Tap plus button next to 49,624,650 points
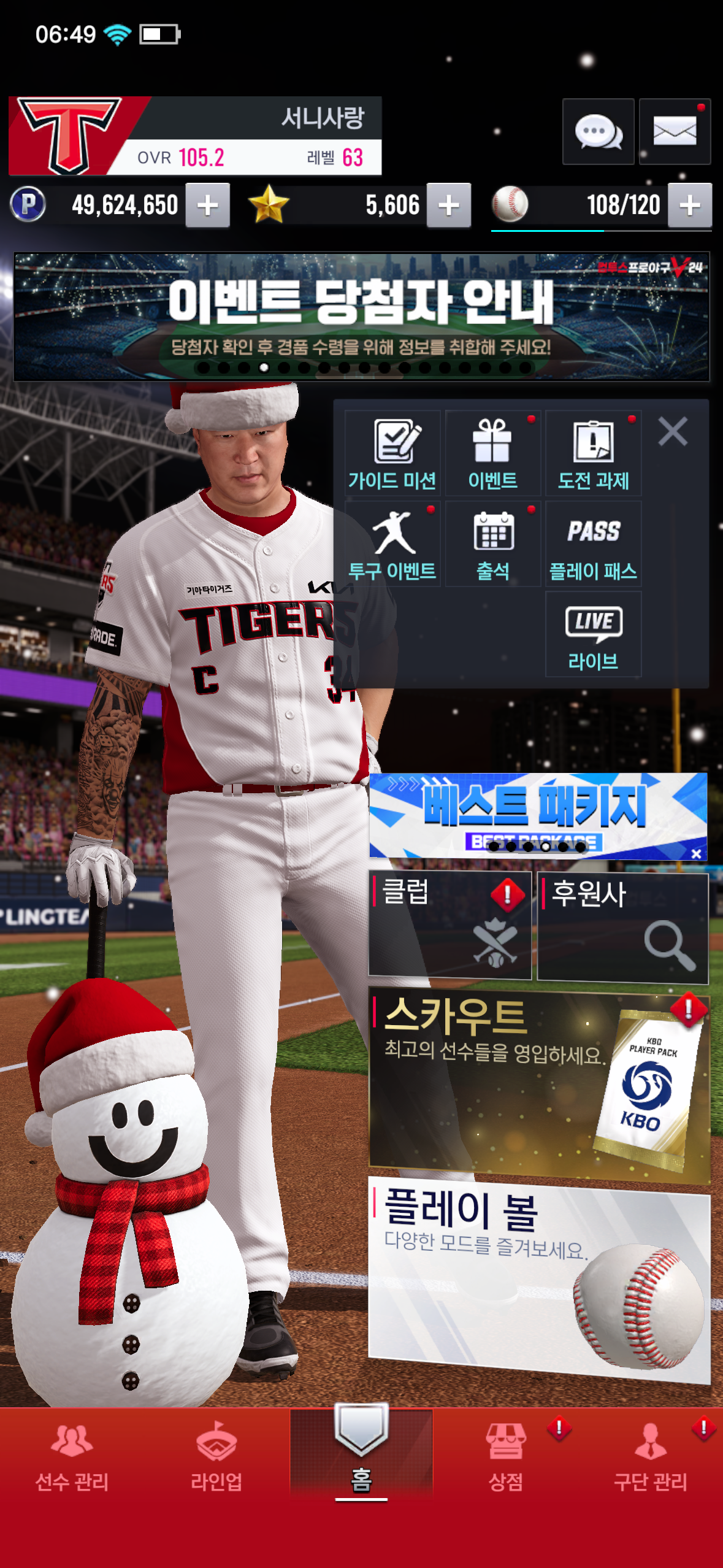Viewport: 723px width, 1568px height. (x=208, y=206)
